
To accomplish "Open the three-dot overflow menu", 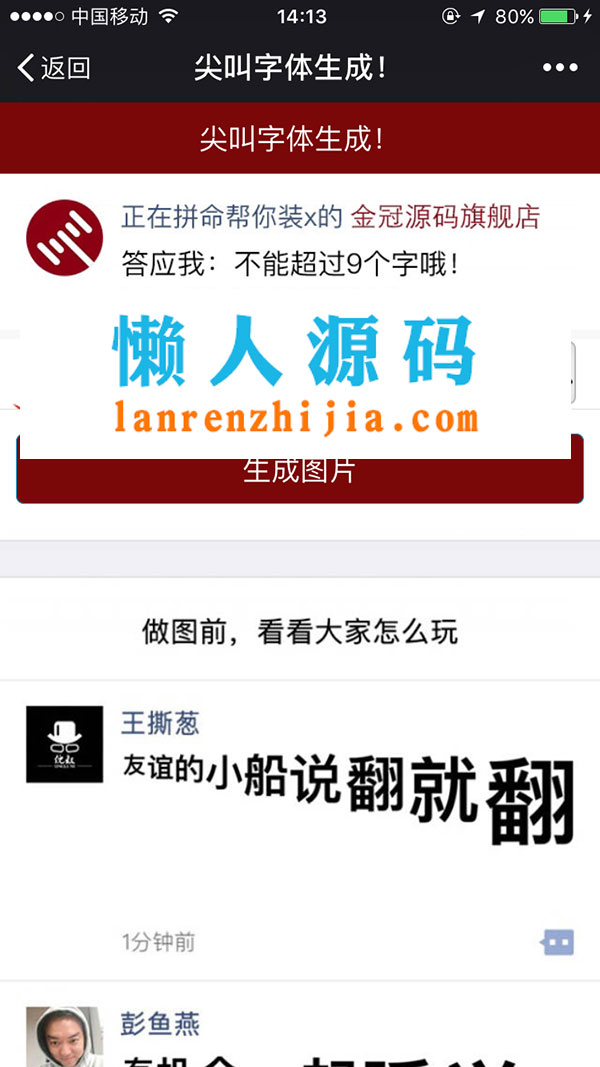I will pos(560,67).
